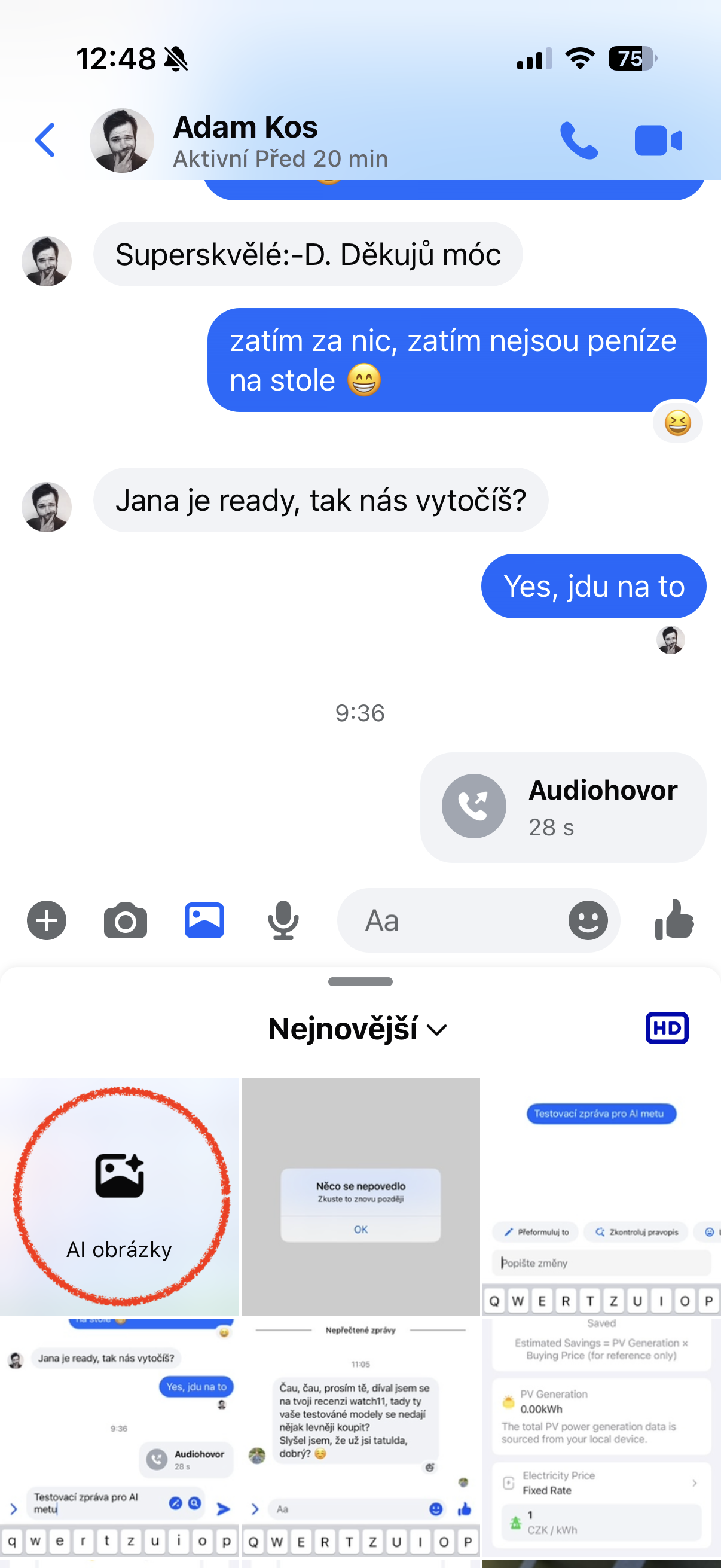Select the Něco se nepovedlo screenshot
Image resolution: width=721 pixels, height=1568 pixels.
coord(360,1196)
